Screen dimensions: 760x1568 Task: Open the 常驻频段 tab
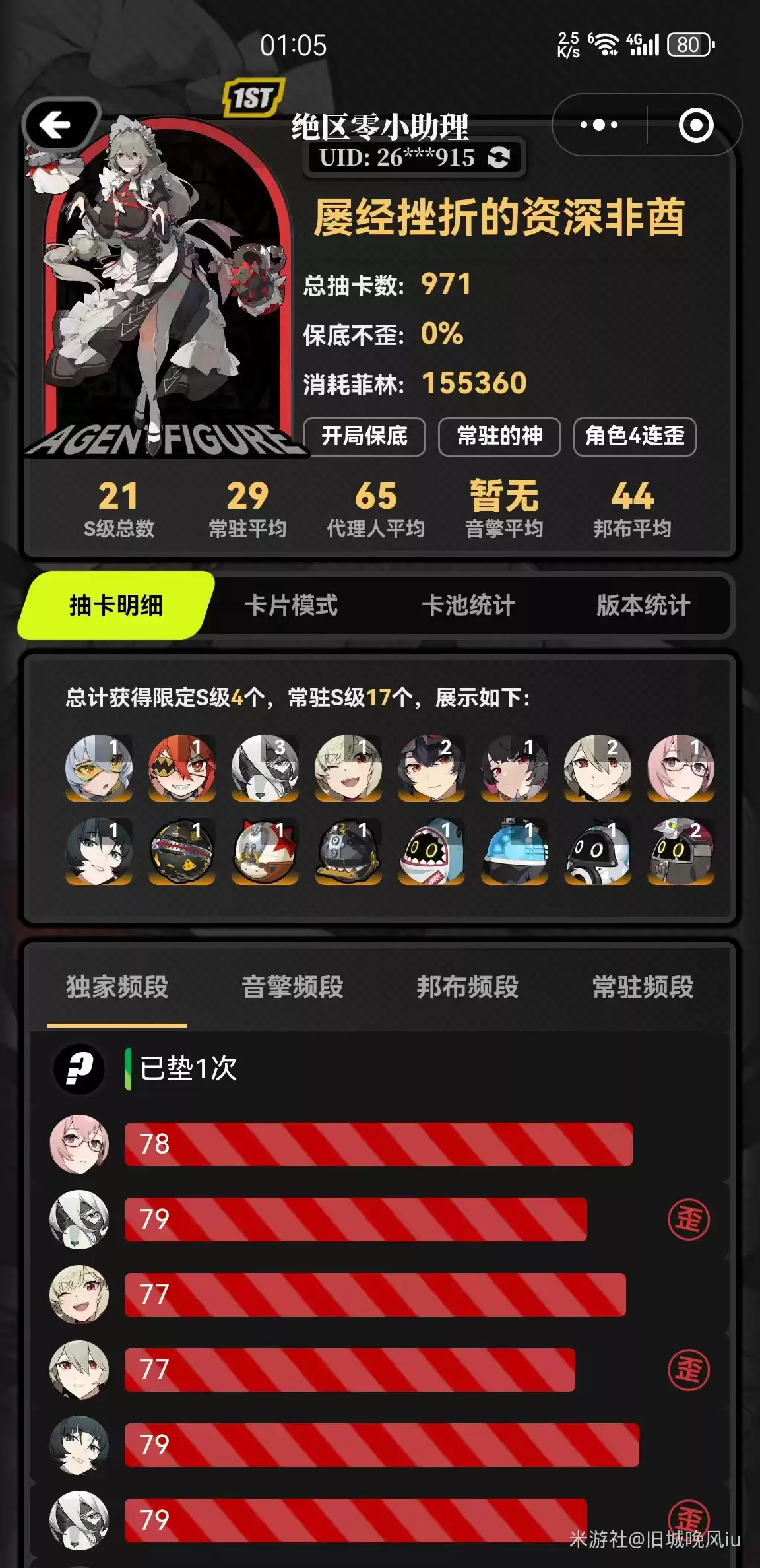pos(643,987)
